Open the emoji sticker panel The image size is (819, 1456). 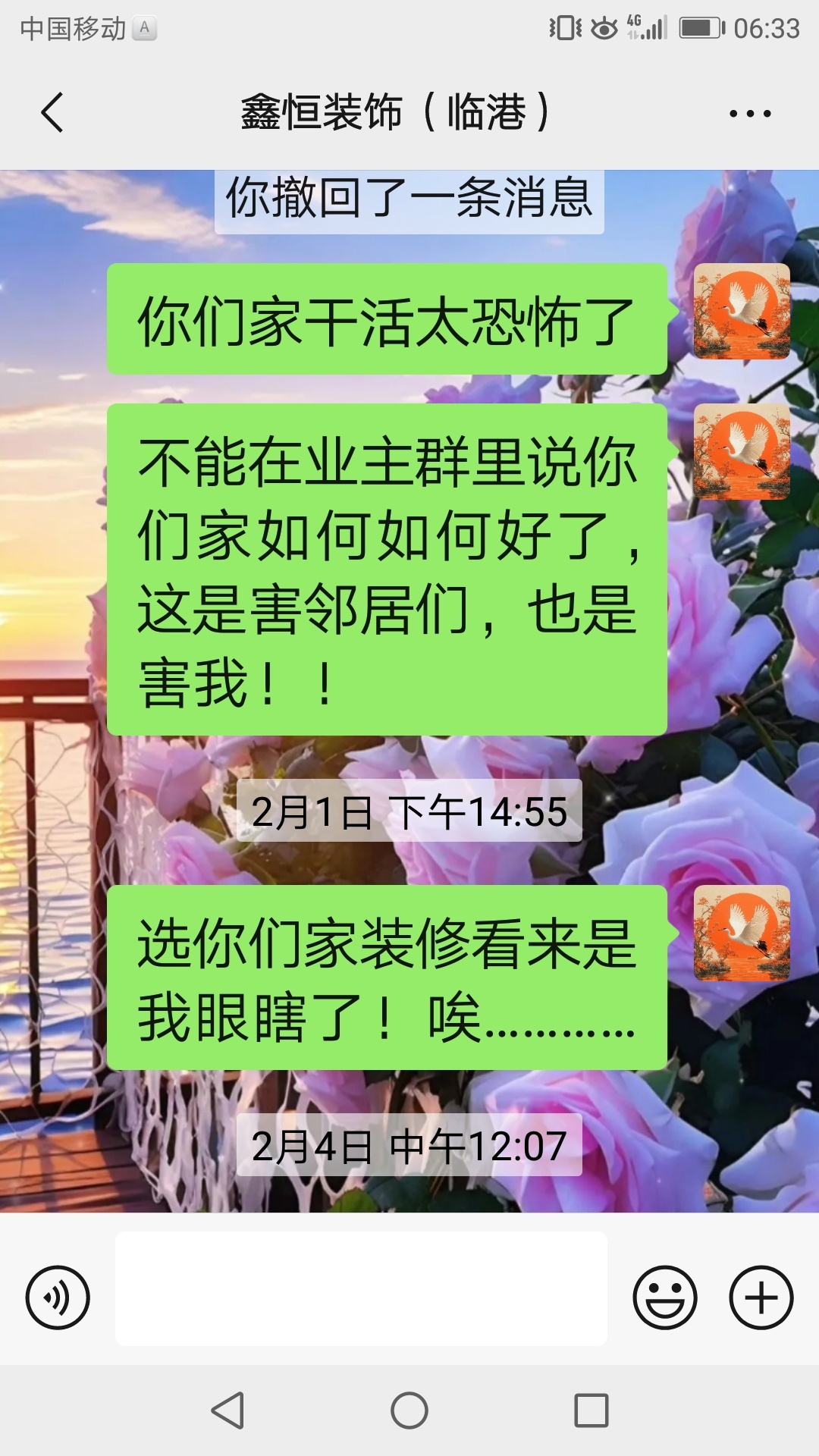665,1297
